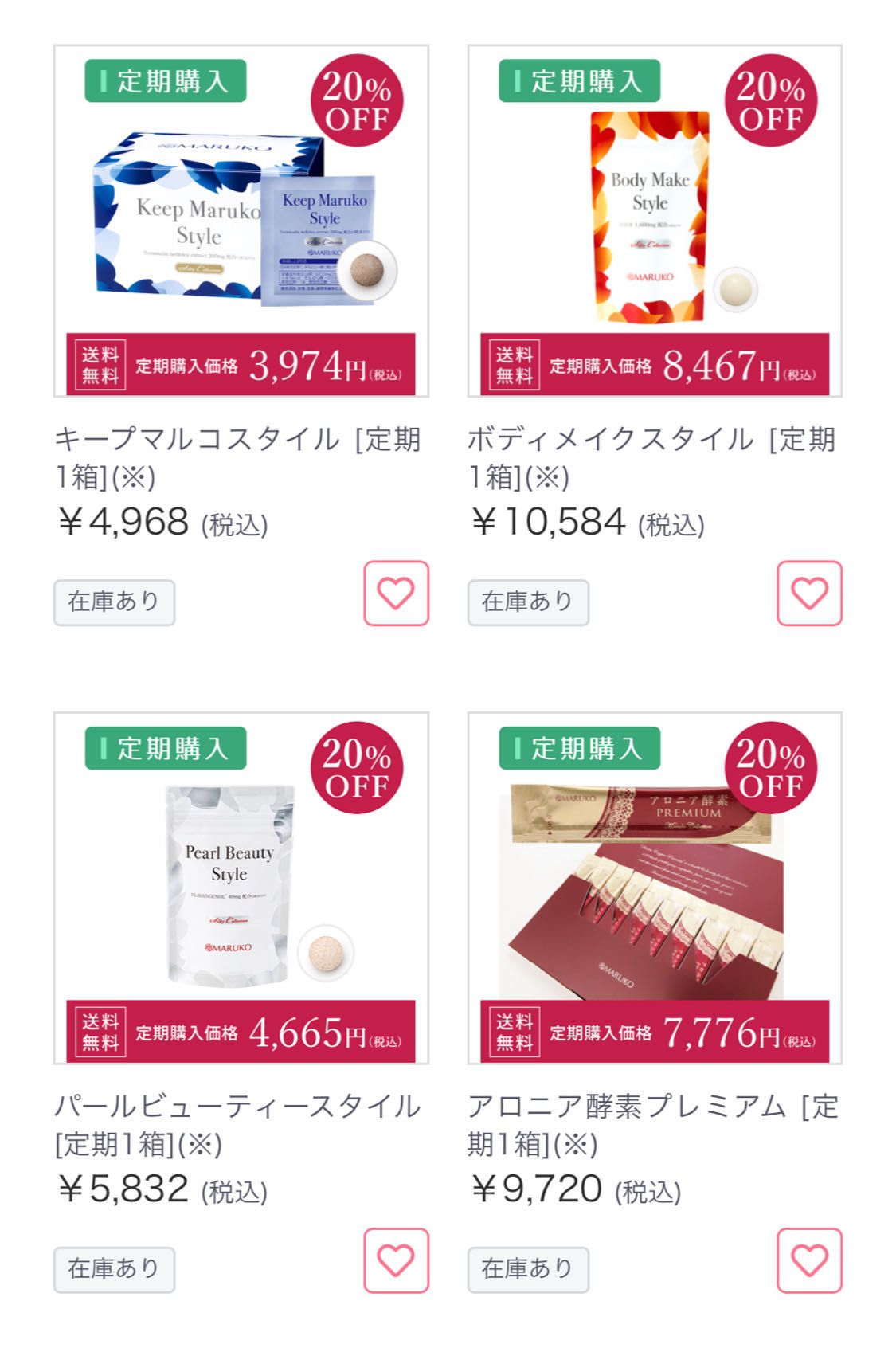Favorite パールビューティースタイル with the heart icon
This screenshot has width=896, height=1348.
click(x=396, y=1260)
